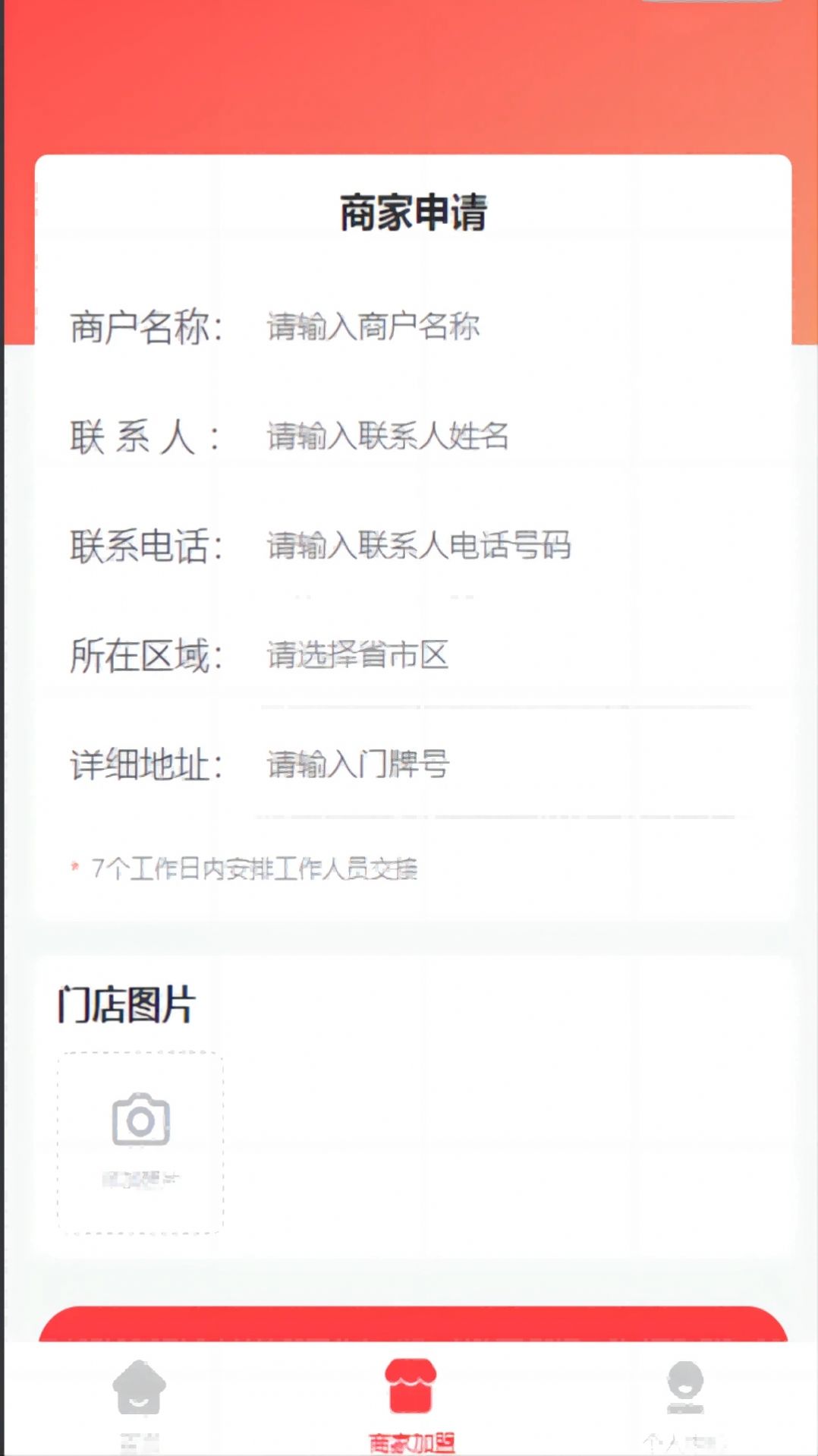This screenshot has height=1456, width=818.
Task: Focus the 联系电话 phone number field
Action: coord(501,546)
